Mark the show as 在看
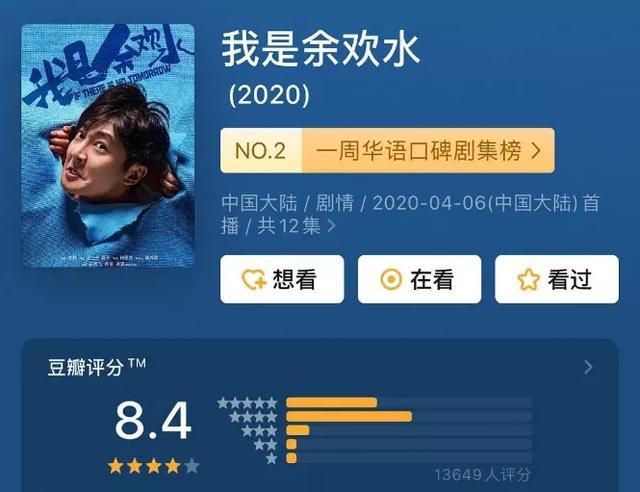This screenshot has height=492, width=640. point(419,279)
